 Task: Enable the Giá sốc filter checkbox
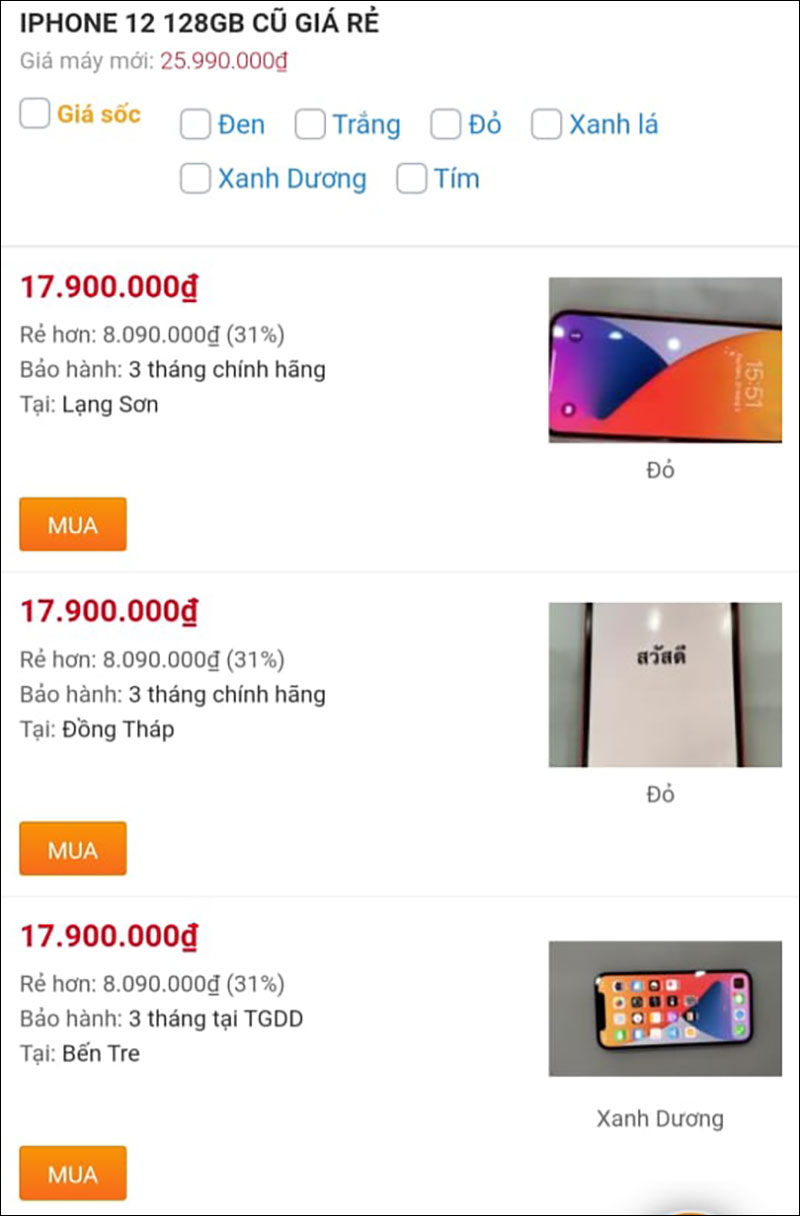(35, 115)
